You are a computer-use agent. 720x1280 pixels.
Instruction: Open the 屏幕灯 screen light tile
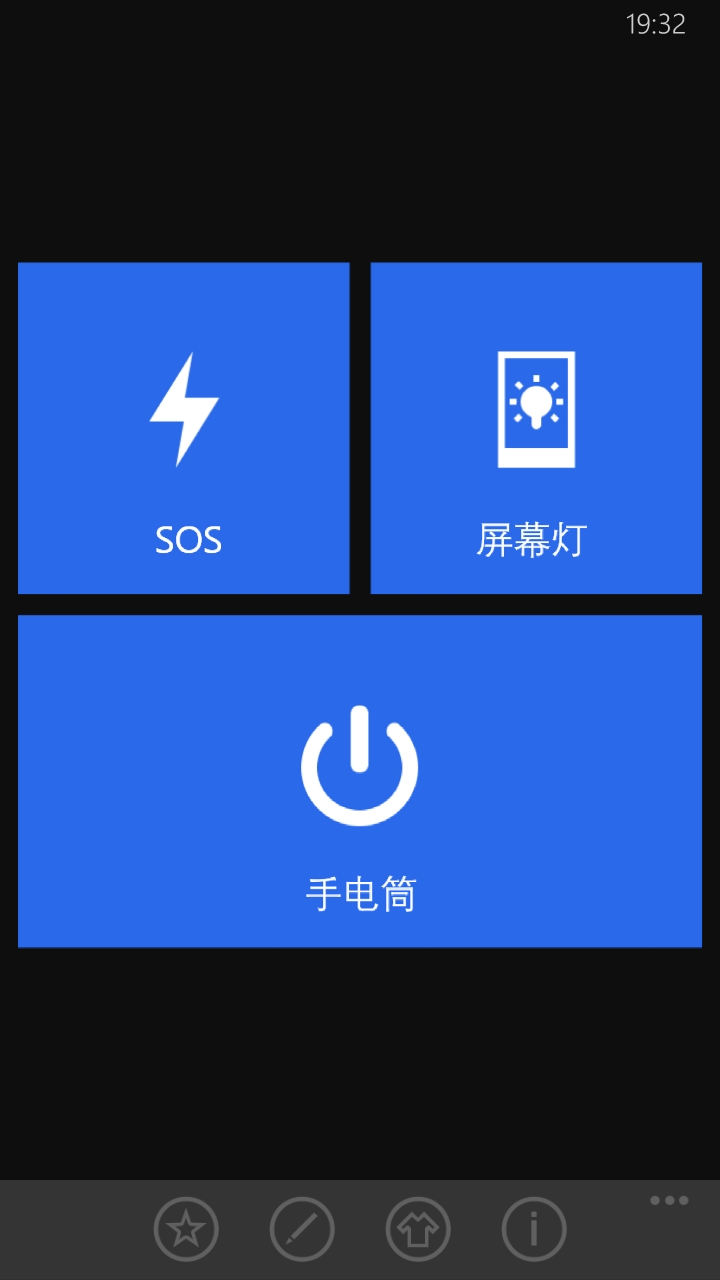[536, 428]
